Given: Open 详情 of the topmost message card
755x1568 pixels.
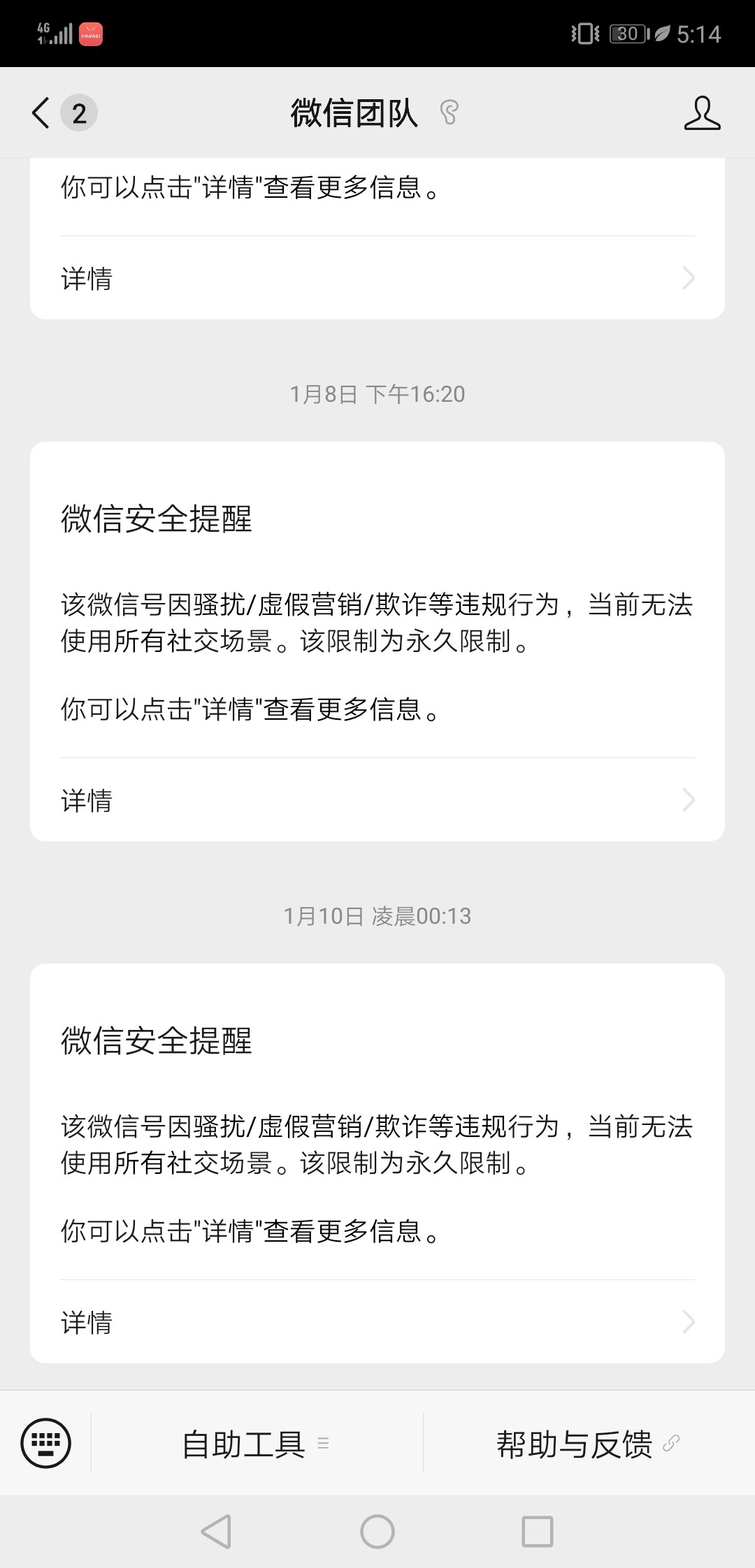Looking at the screenshot, I should pyautogui.click(x=377, y=278).
